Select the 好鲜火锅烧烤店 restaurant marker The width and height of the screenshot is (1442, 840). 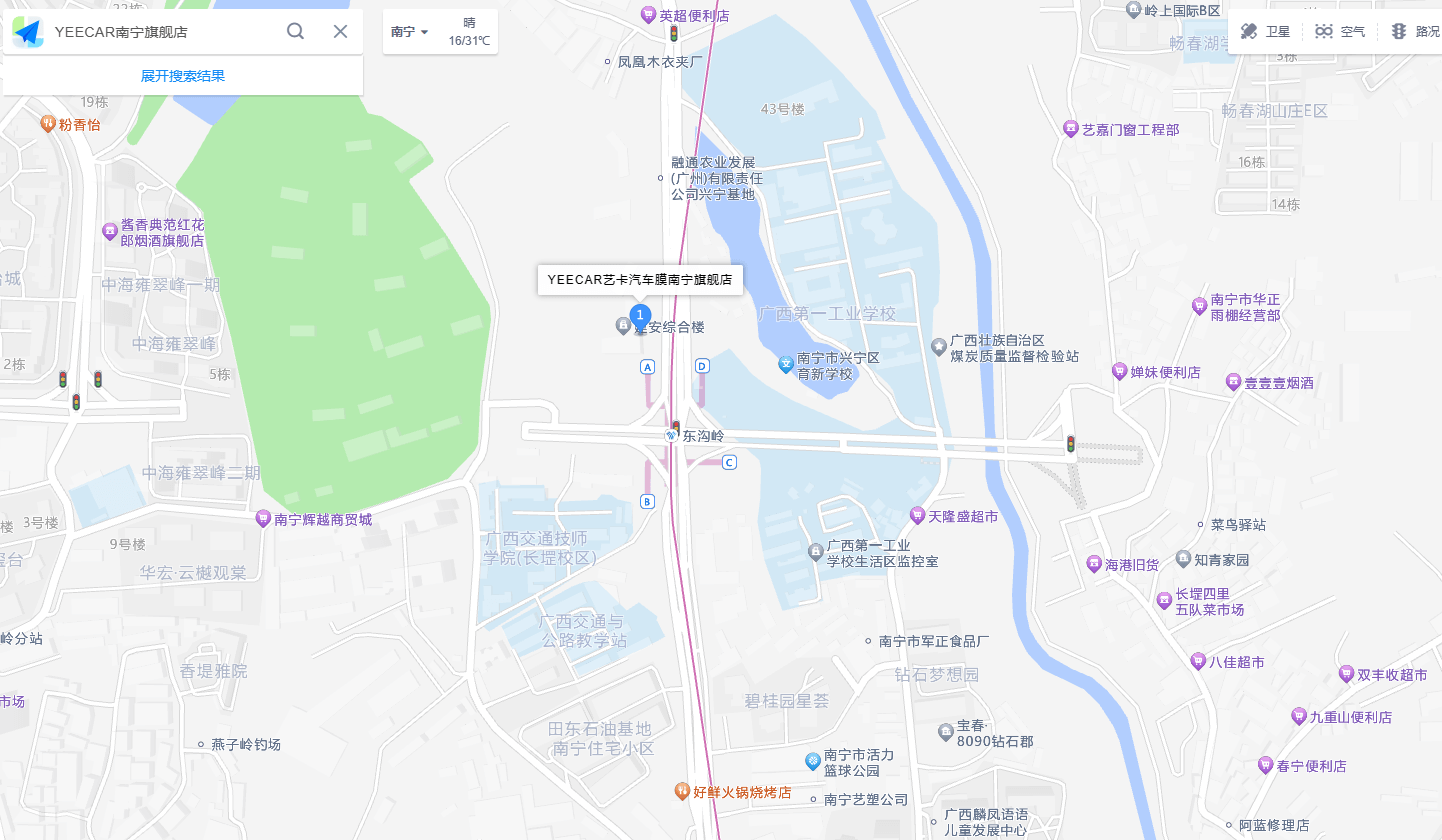(x=682, y=791)
